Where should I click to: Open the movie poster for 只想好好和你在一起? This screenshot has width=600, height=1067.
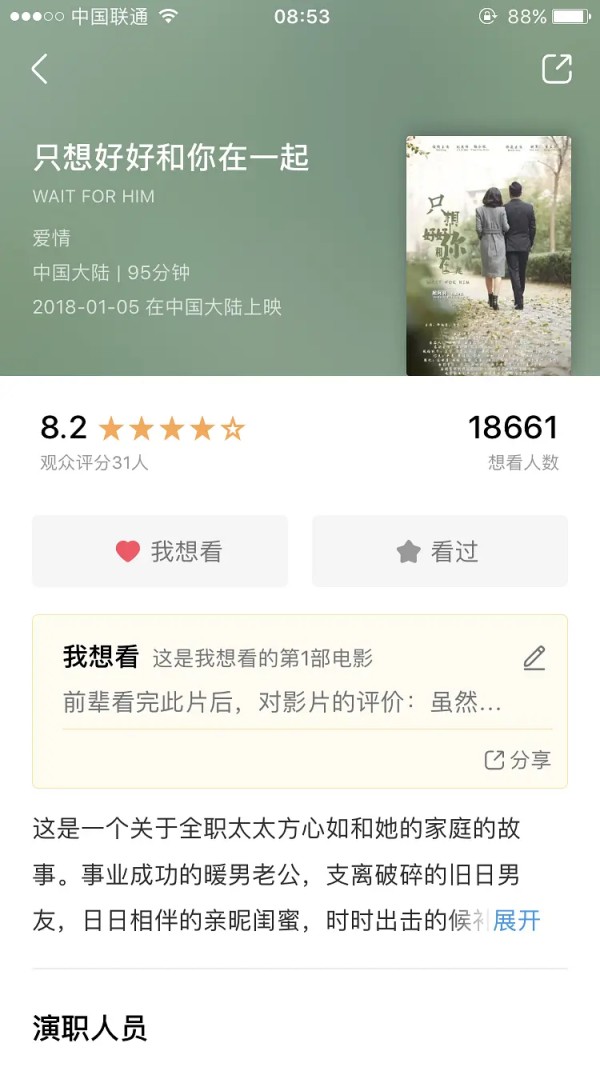pyautogui.click(x=488, y=256)
